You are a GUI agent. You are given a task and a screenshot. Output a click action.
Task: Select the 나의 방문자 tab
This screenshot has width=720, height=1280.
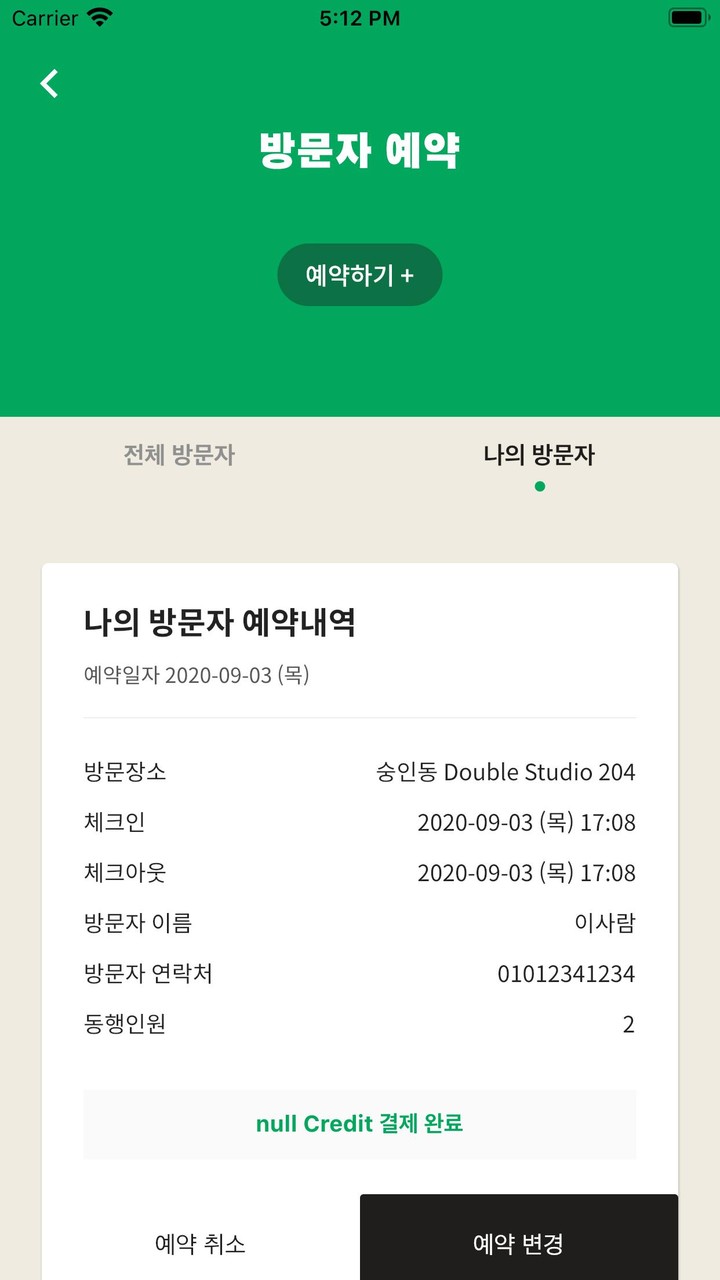(x=538, y=455)
